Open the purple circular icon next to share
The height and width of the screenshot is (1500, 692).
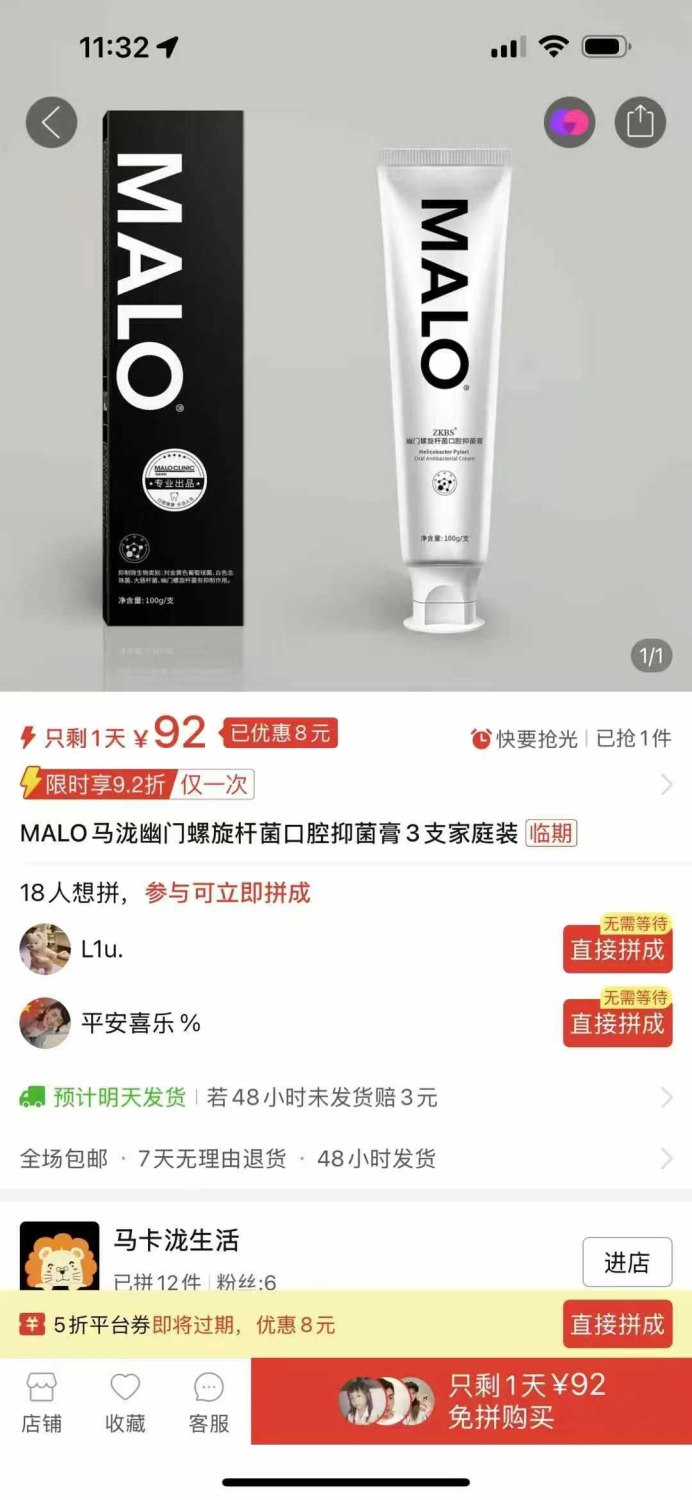click(x=569, y=122)
